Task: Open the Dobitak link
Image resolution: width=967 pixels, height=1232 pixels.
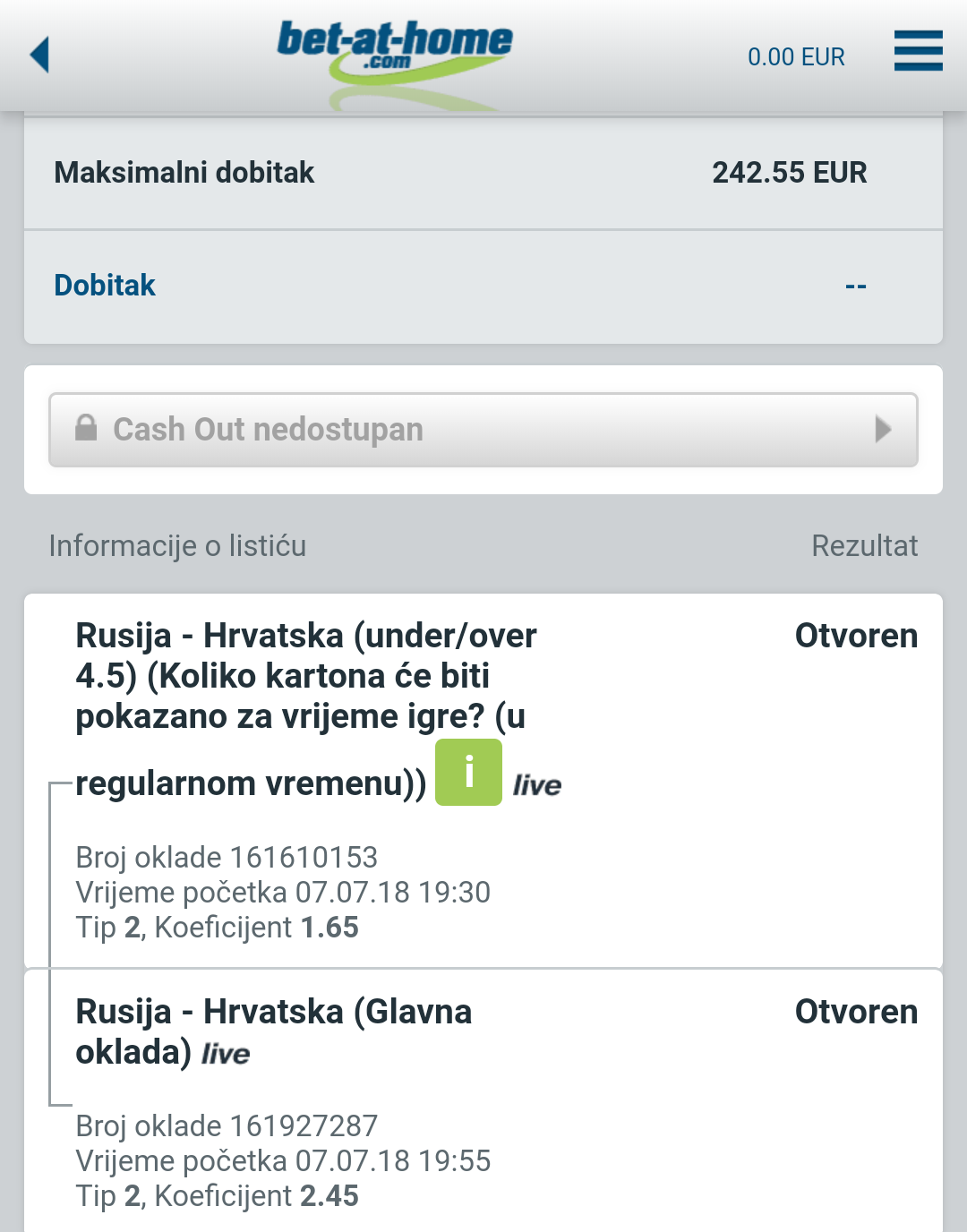Action: pos(105,286)
